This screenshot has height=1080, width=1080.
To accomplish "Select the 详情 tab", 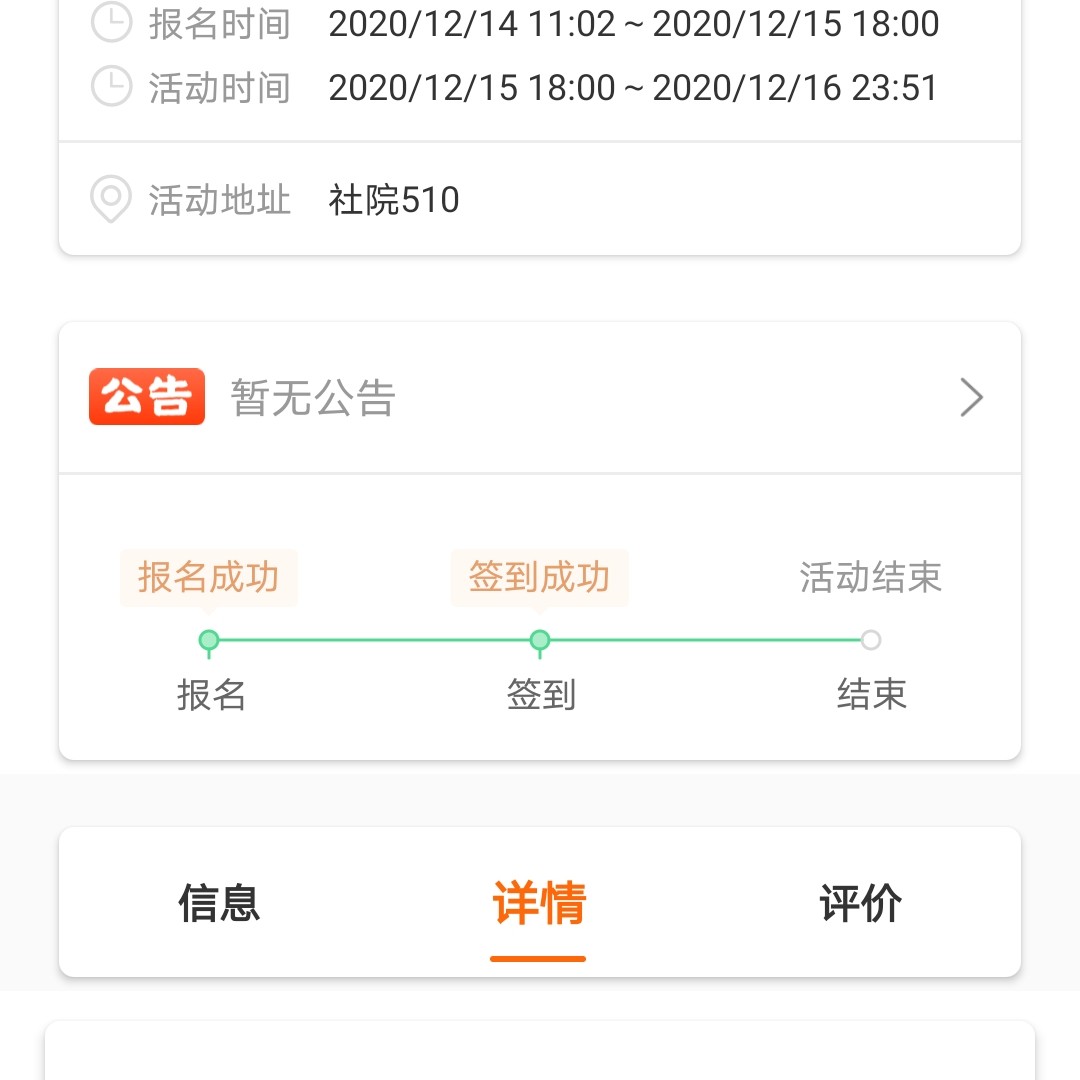I will [539, 902].
